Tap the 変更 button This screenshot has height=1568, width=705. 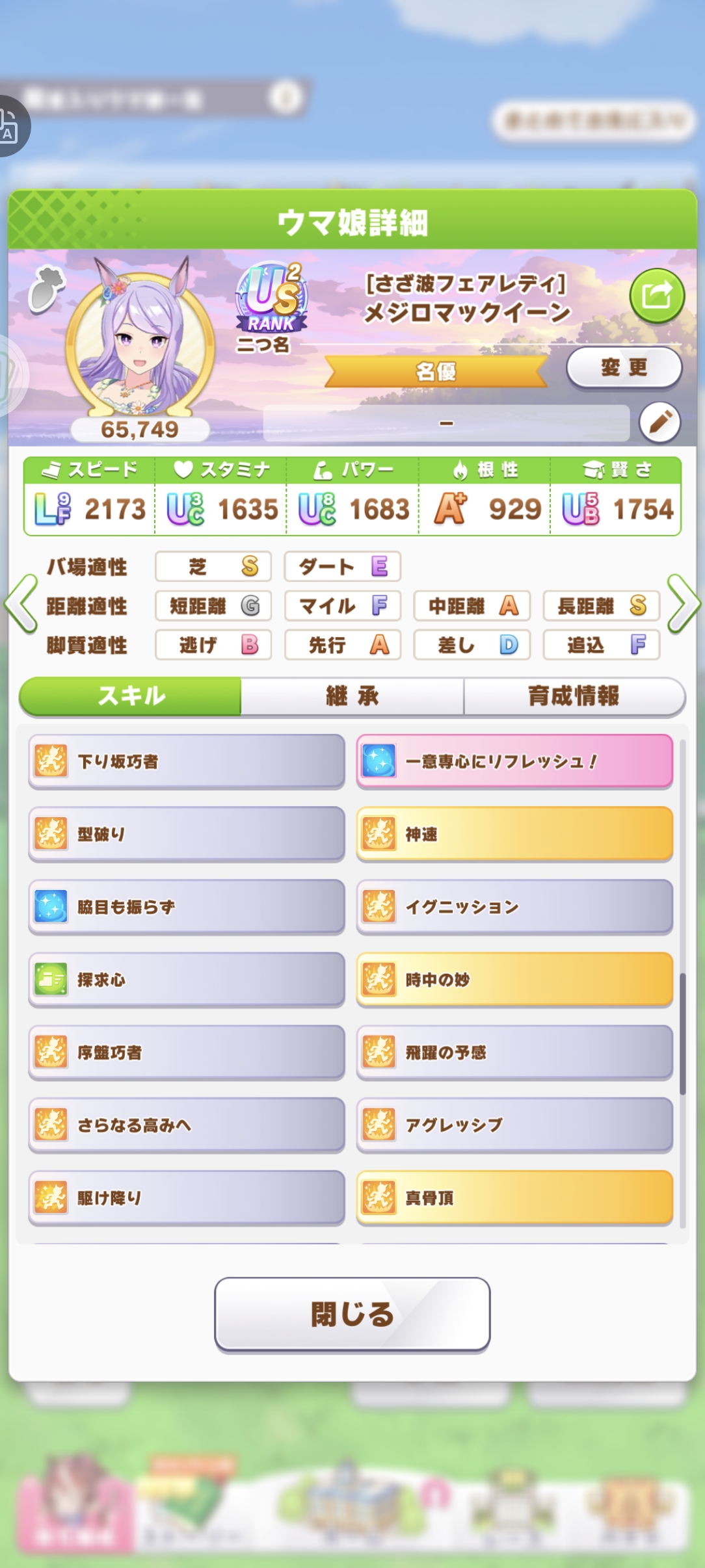(x=624, y=368)
